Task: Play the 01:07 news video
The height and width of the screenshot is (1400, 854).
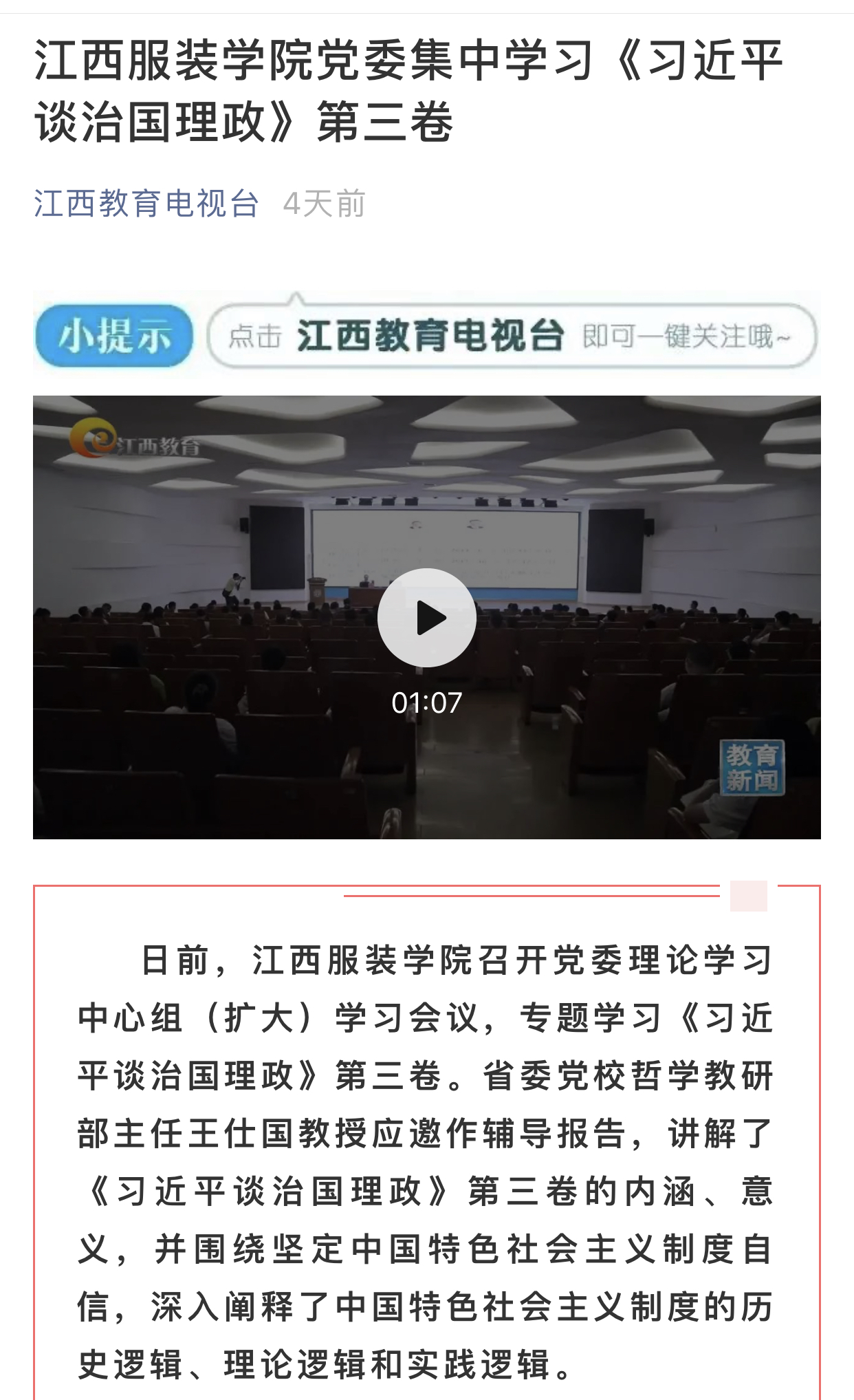Action: [426, 617]
